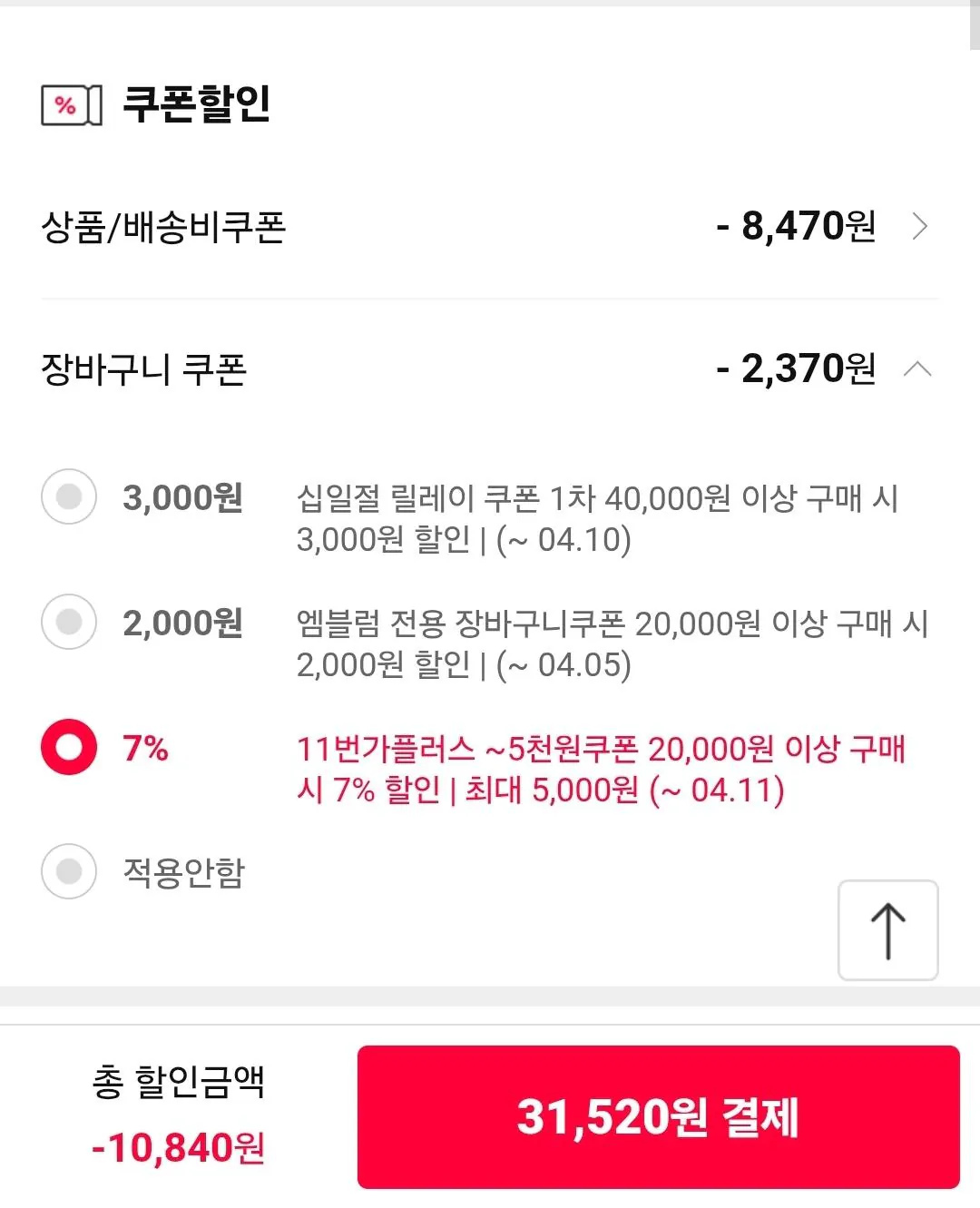Tap the scroll-to-top arrow button
The height and width of the screenshot is (1208, 980).
coord(887,930)
